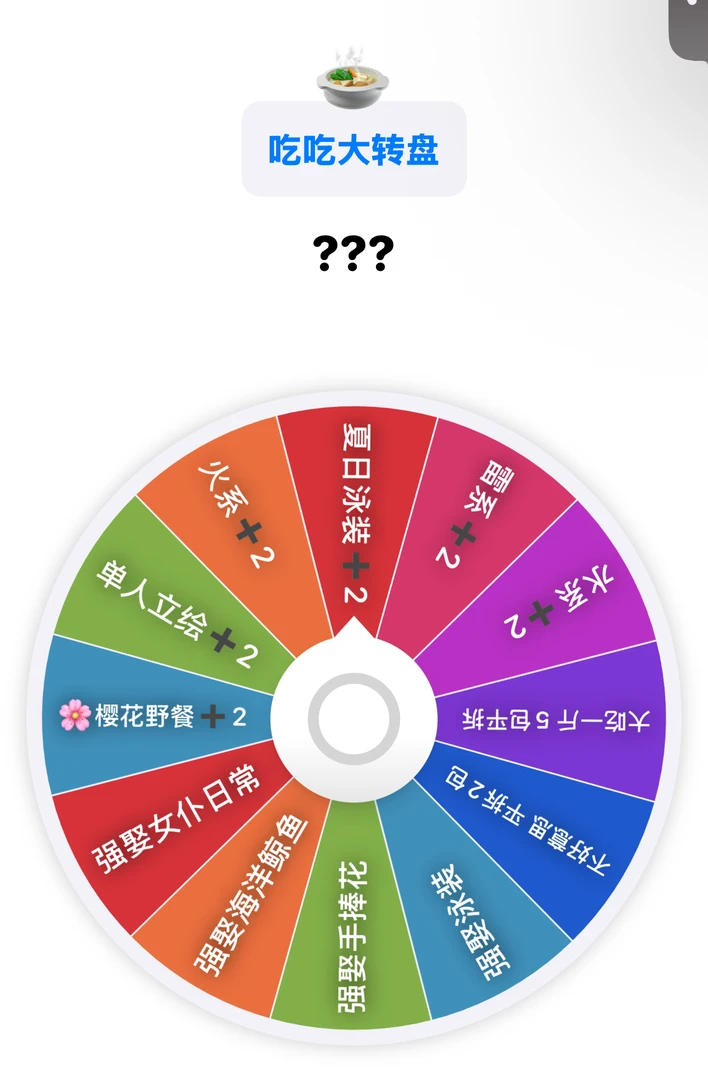Open the 吃吃大转盘 wheel title chip
The height and width of the screenshot is (1080, 708).
click(x=354, y=150)
